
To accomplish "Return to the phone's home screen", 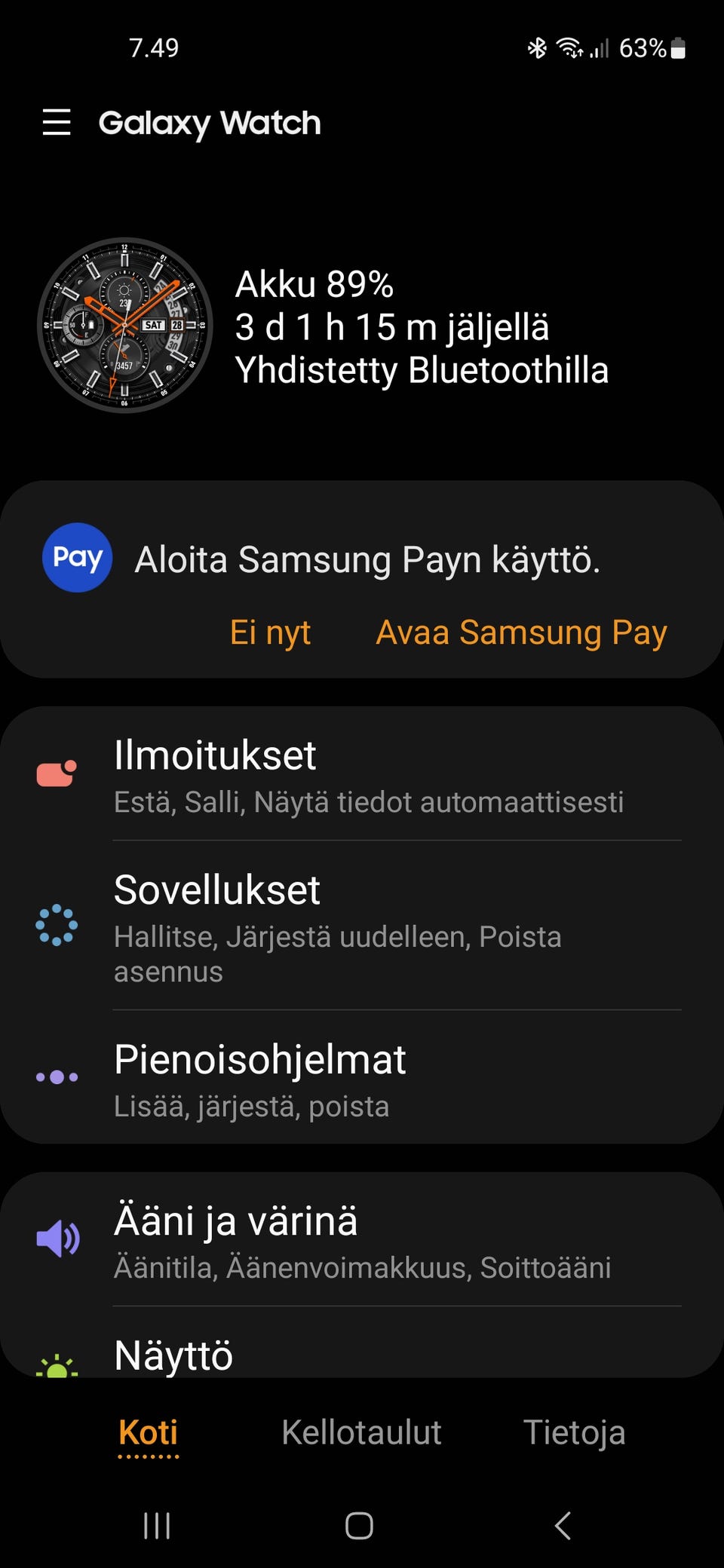I will [x=359, y=1526].
